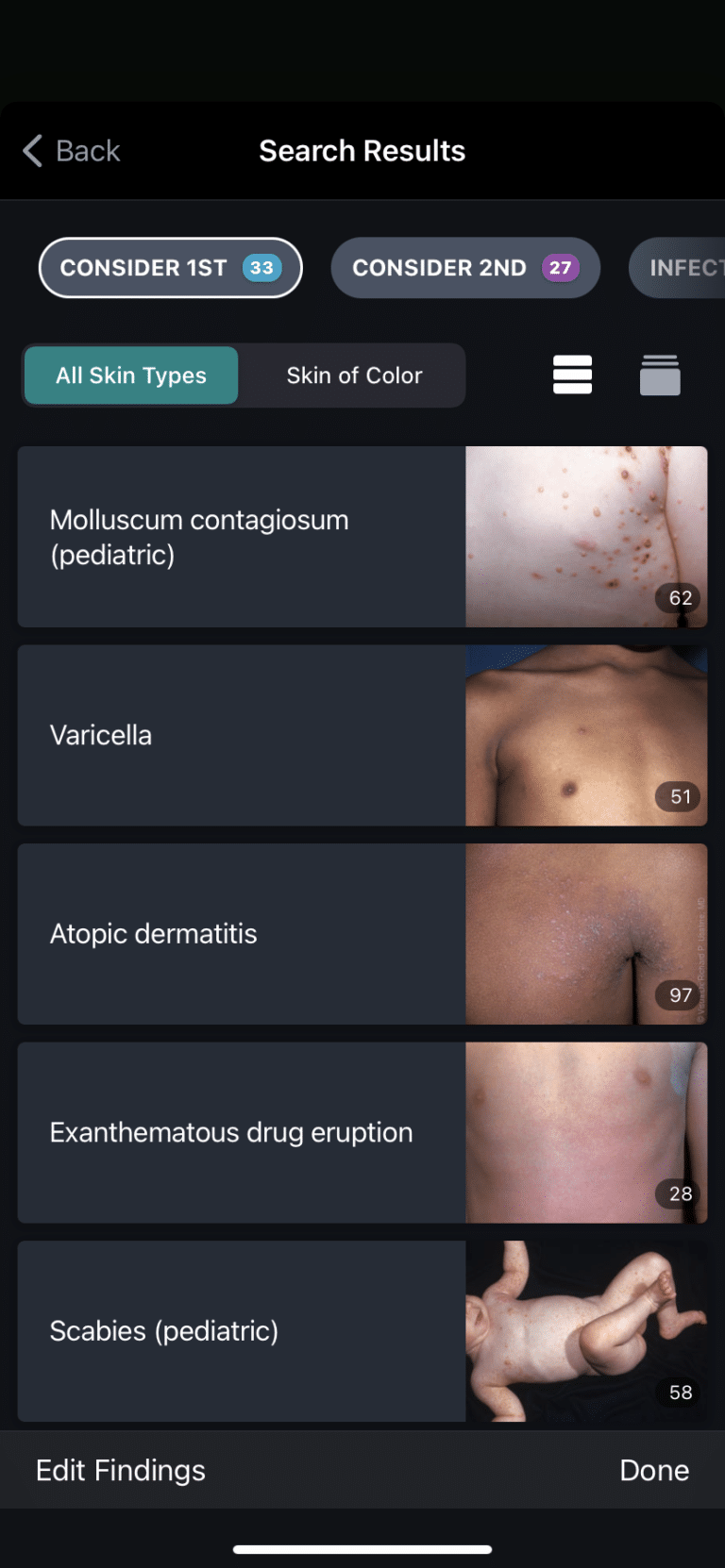Switch to stacked card view icon
The height and width of the screenshot is (1568, 725).
660,375
